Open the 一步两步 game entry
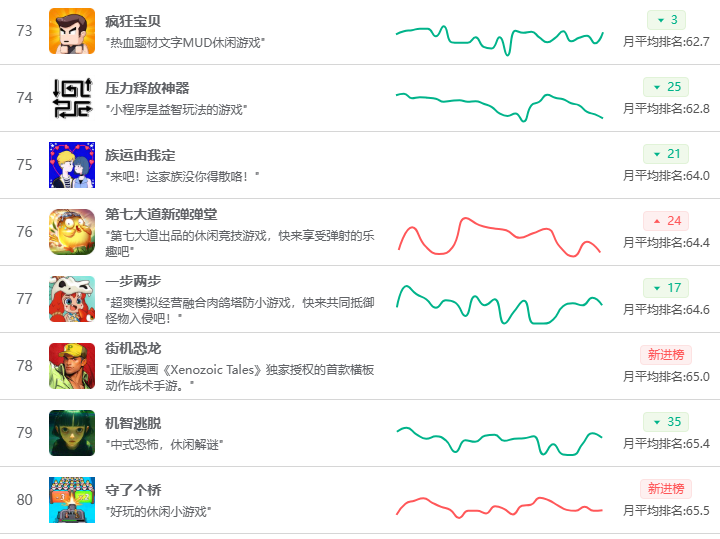Screen dimensions: 720x539 (133, 283)
